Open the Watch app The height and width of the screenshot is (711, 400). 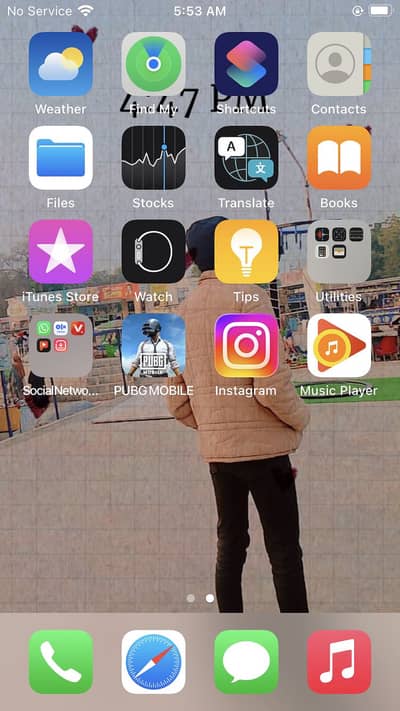coord(153,252)
